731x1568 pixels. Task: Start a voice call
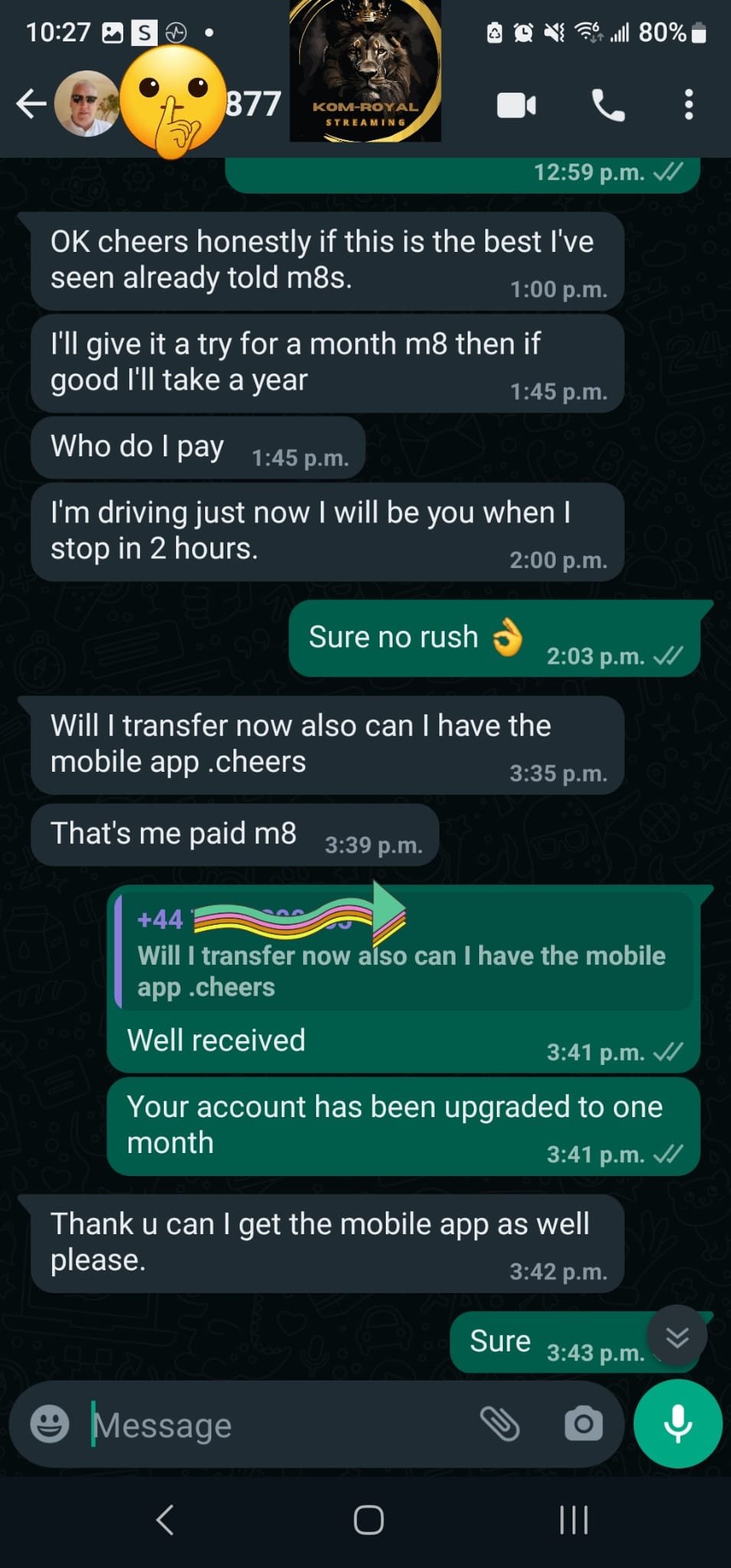(608, 105)
